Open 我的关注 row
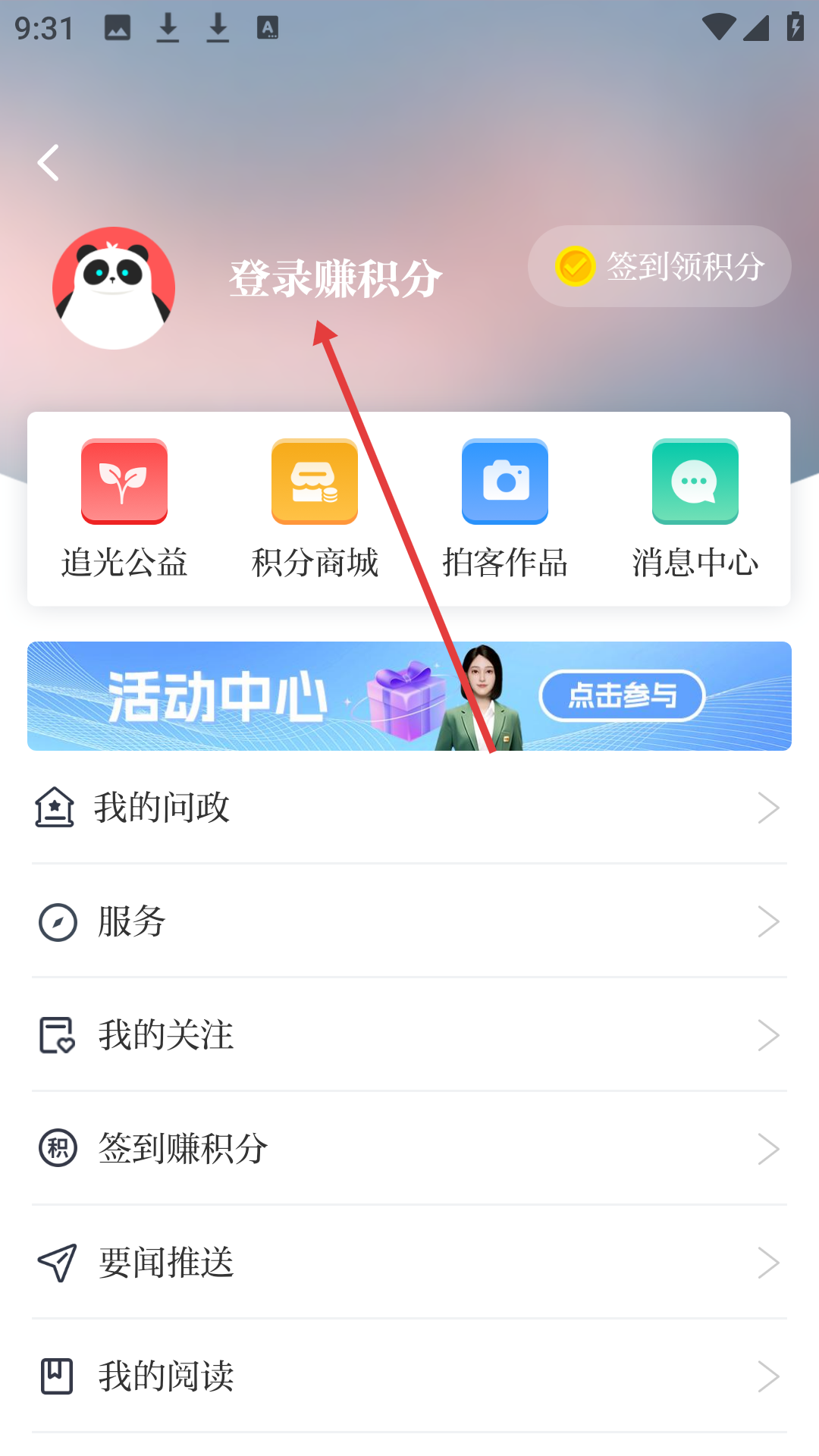819x1456 pixels. 409,1035
